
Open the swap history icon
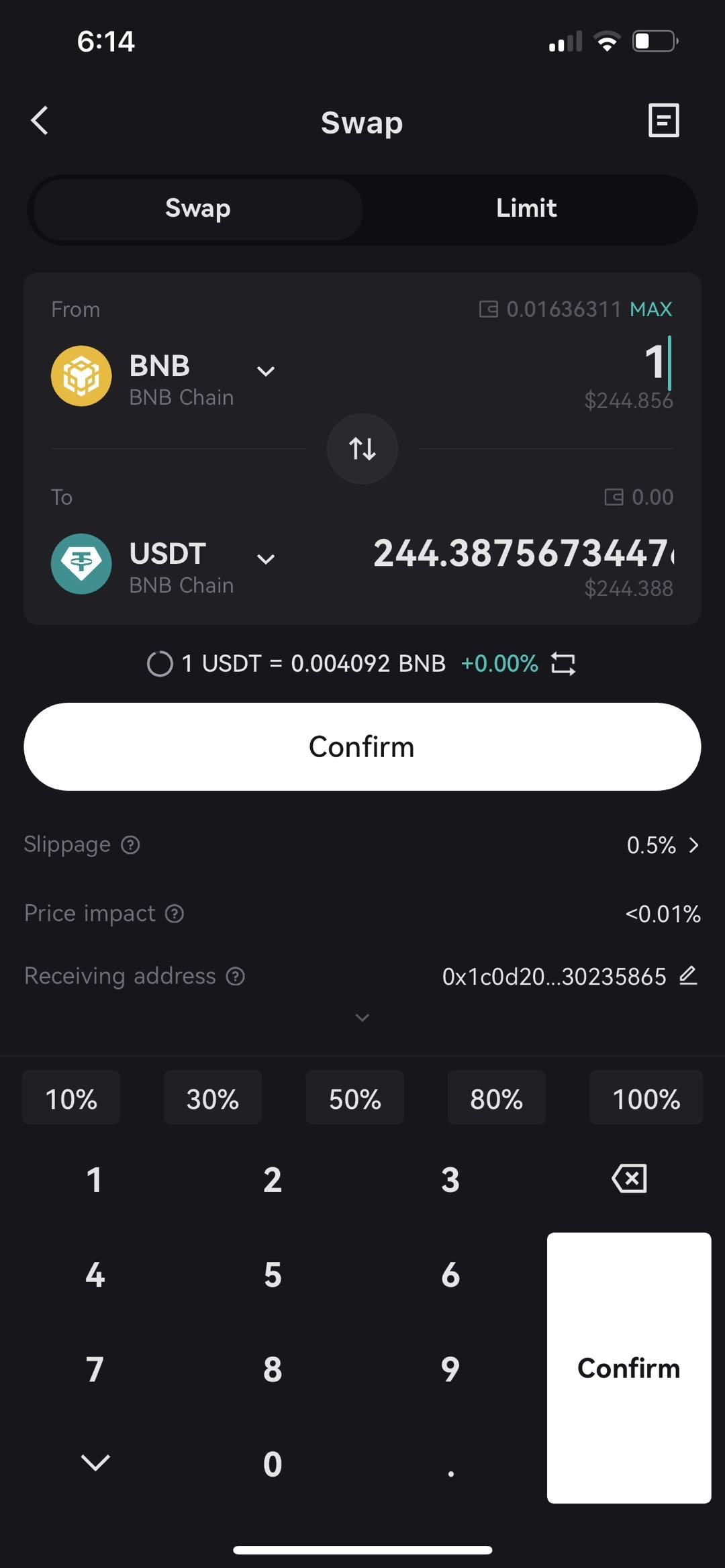[663, 121]
